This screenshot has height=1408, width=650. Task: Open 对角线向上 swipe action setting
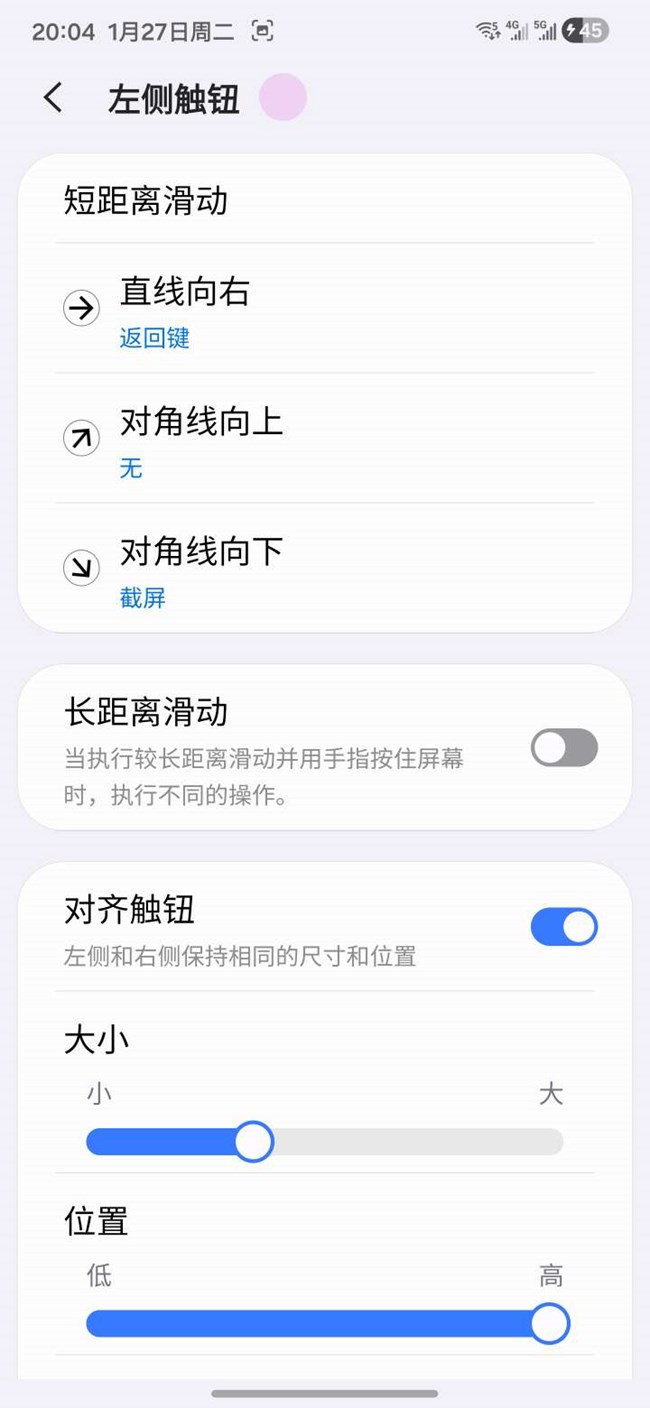point(324,439)
